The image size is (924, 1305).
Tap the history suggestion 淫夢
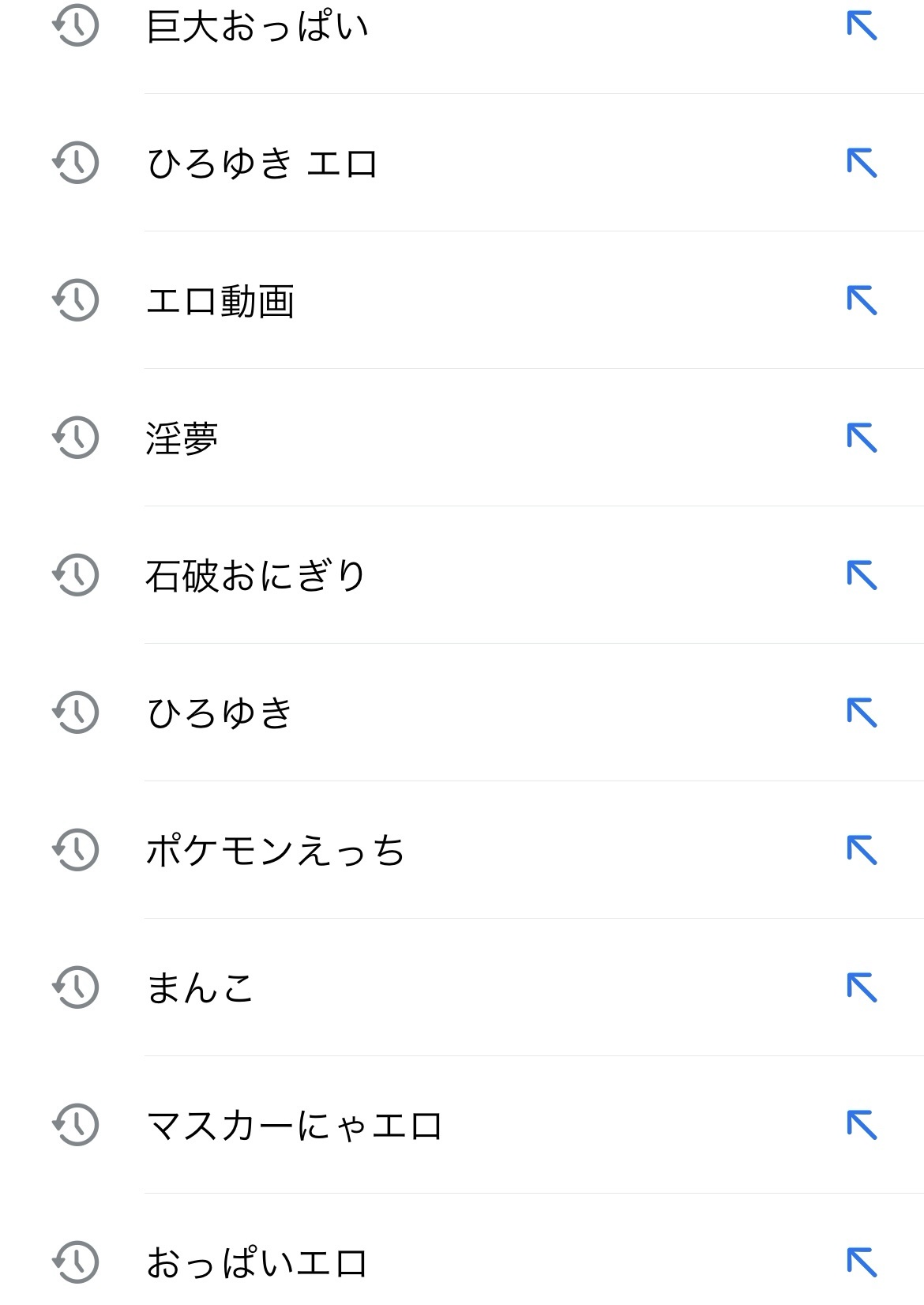pos(182,438)
